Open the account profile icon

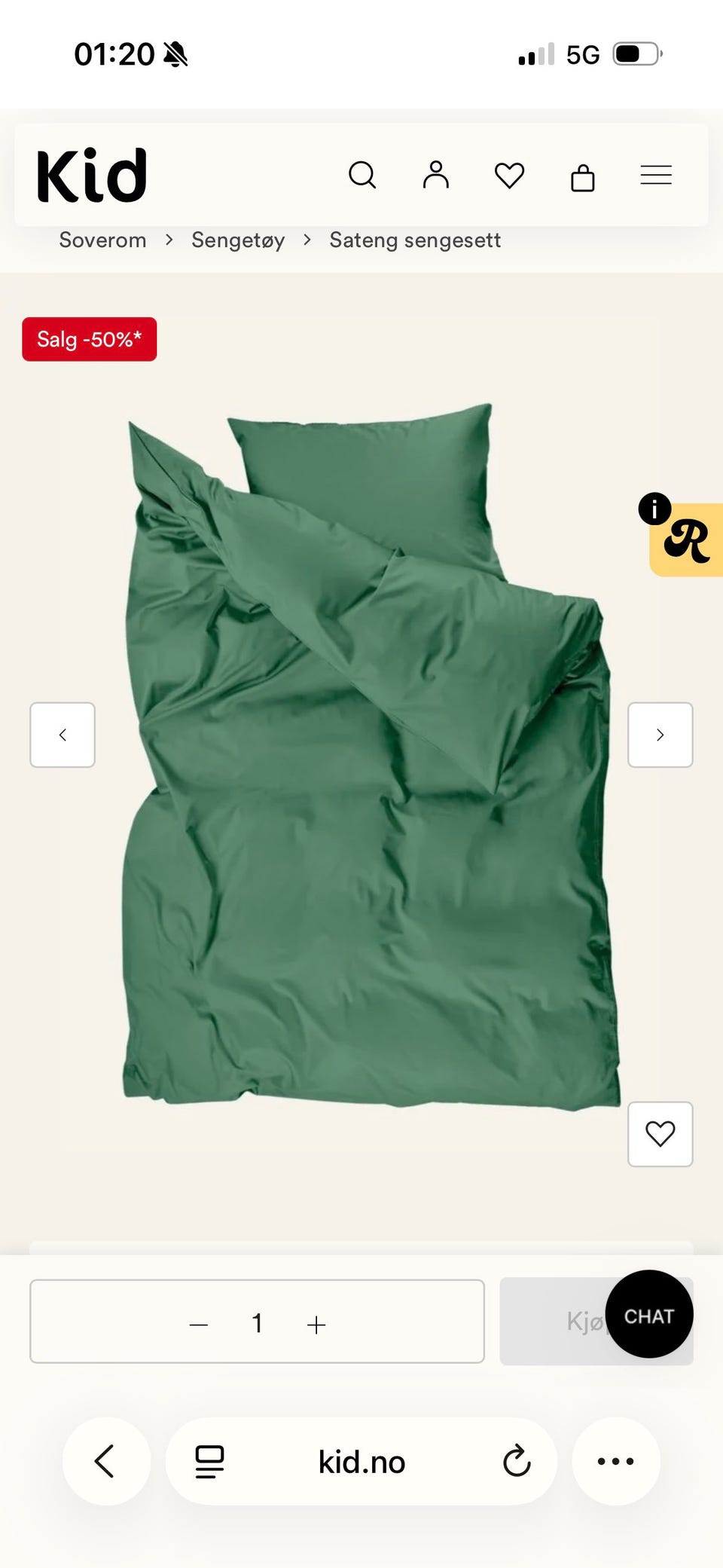click(x=435, y=175)
